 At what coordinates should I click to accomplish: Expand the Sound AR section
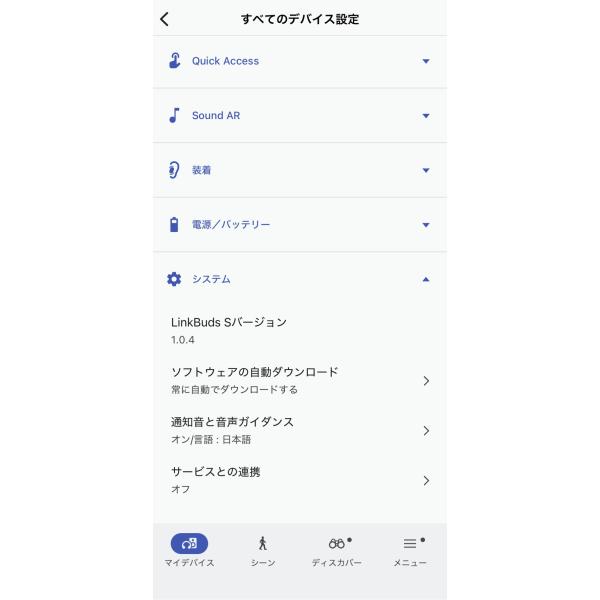(300, 116)
